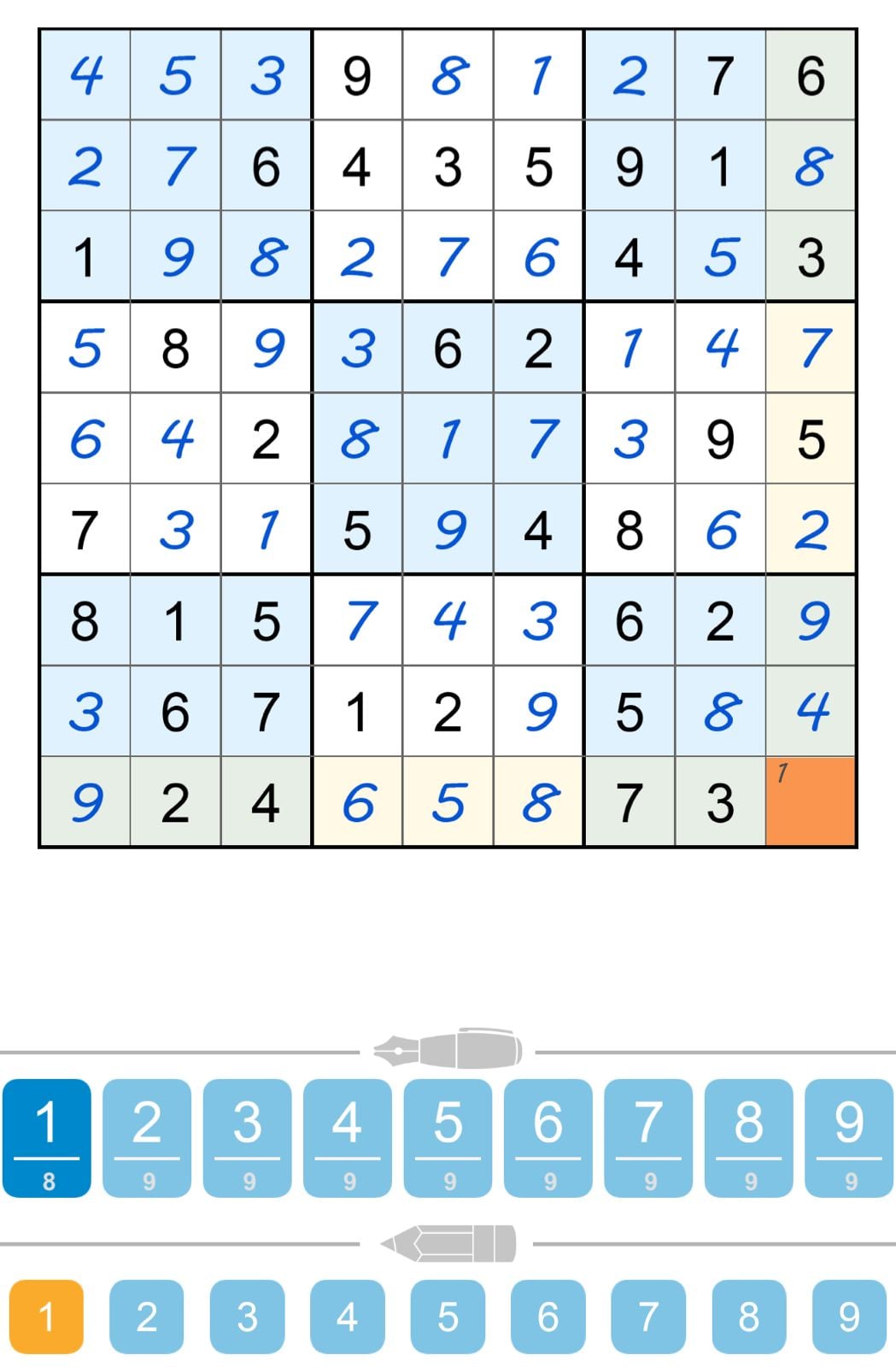Choose pen number 7
This screenshot has height=1367, width=896.
point(648,1137)
